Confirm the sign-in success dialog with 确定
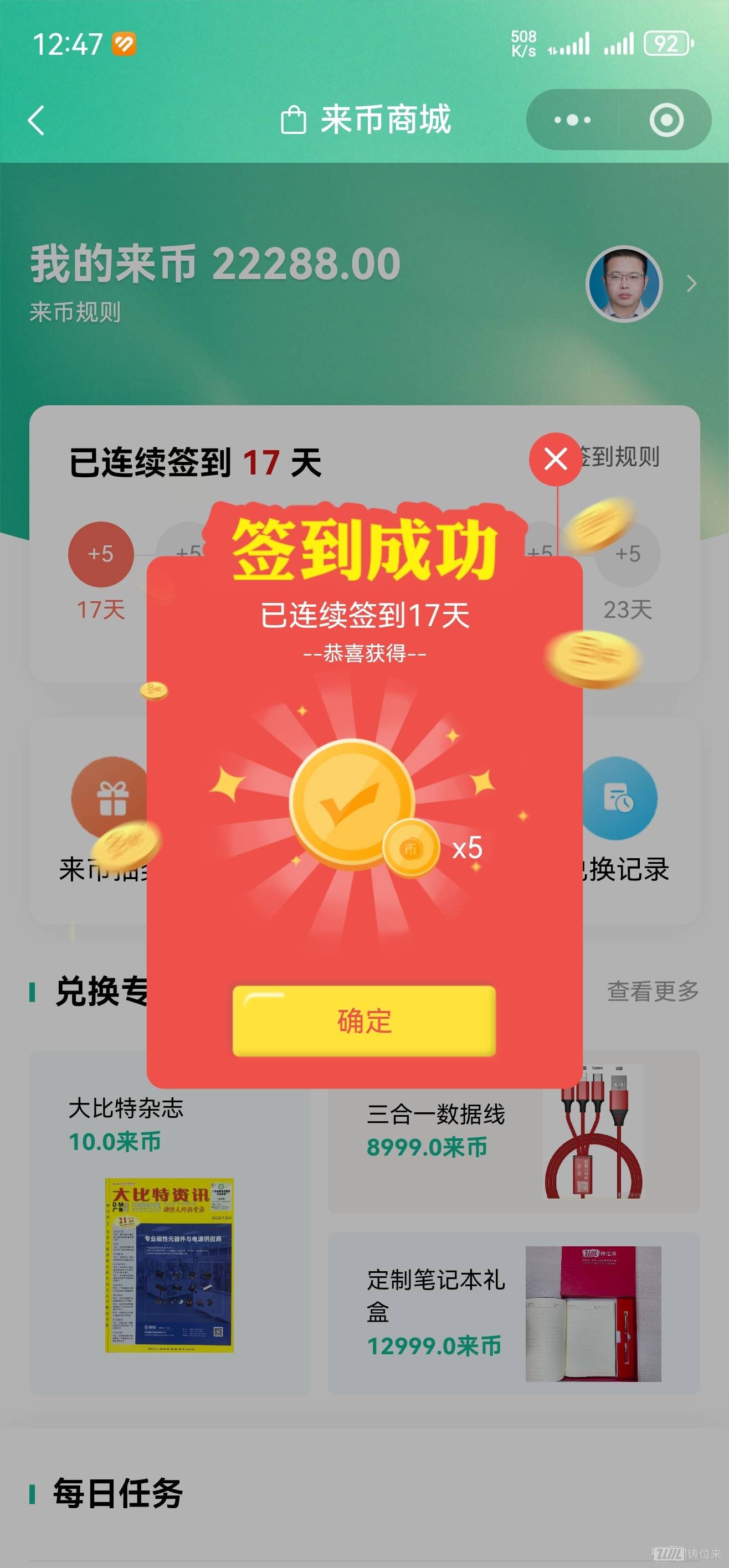This screenshot has width=729, height=1568. 363,1020
